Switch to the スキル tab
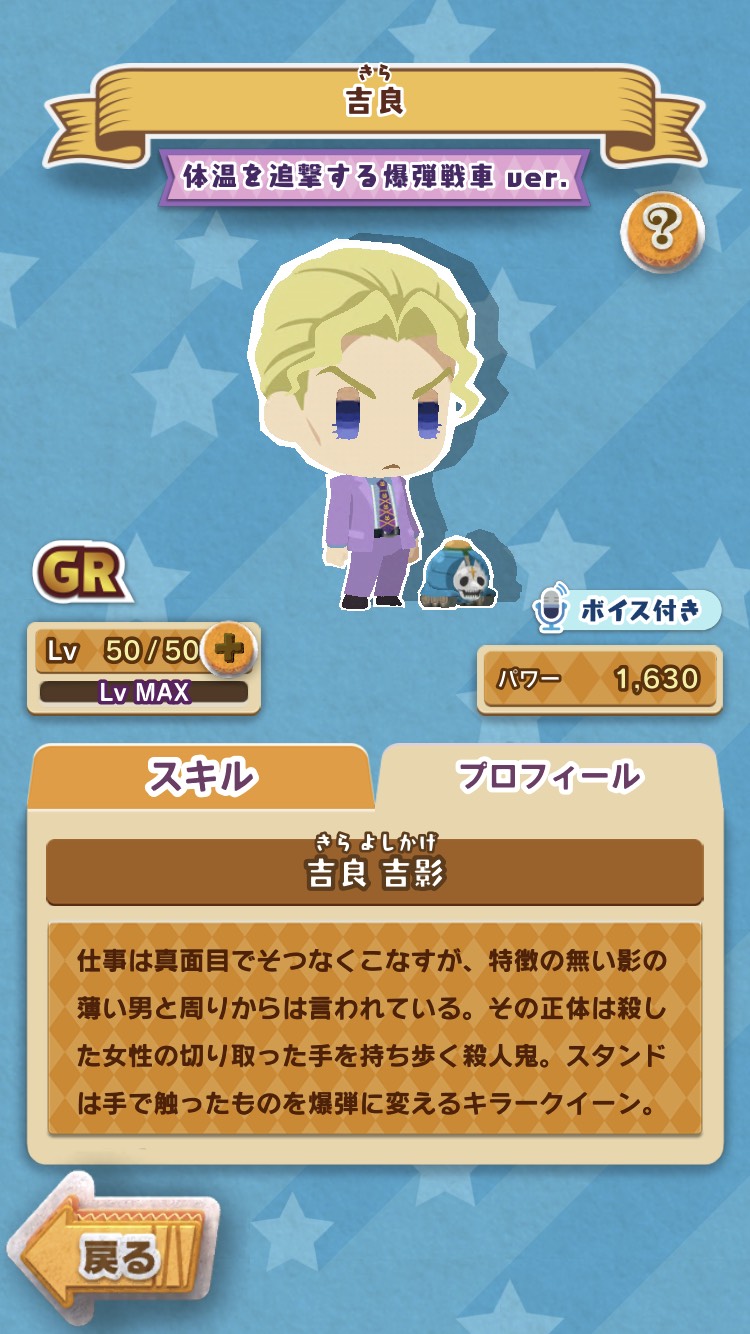This screenshot has width=750, height=1334. click(201, 778)
